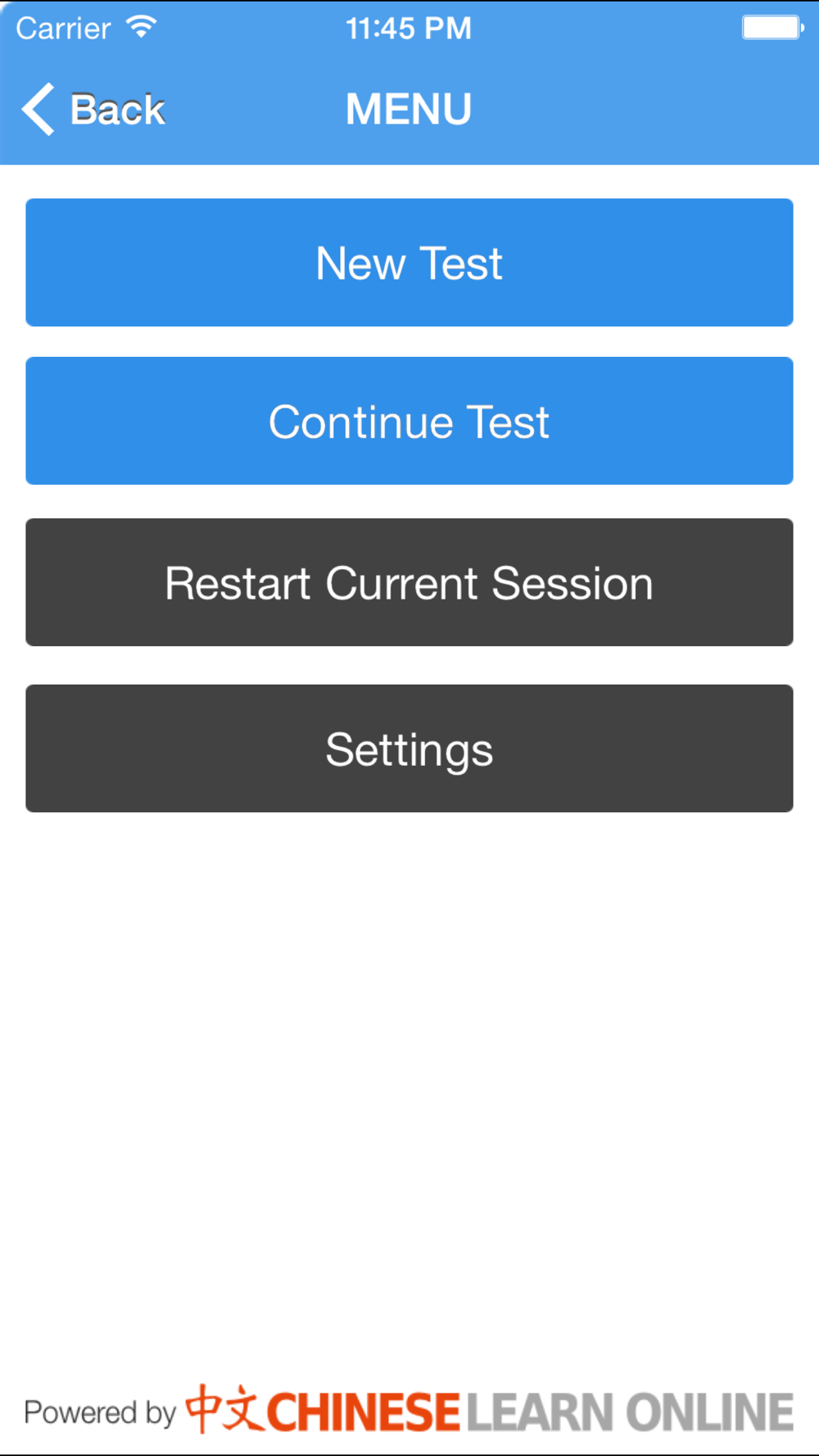This screenshot has height=1456, width=819.
Task: Start a New Test
Action: 409,262
